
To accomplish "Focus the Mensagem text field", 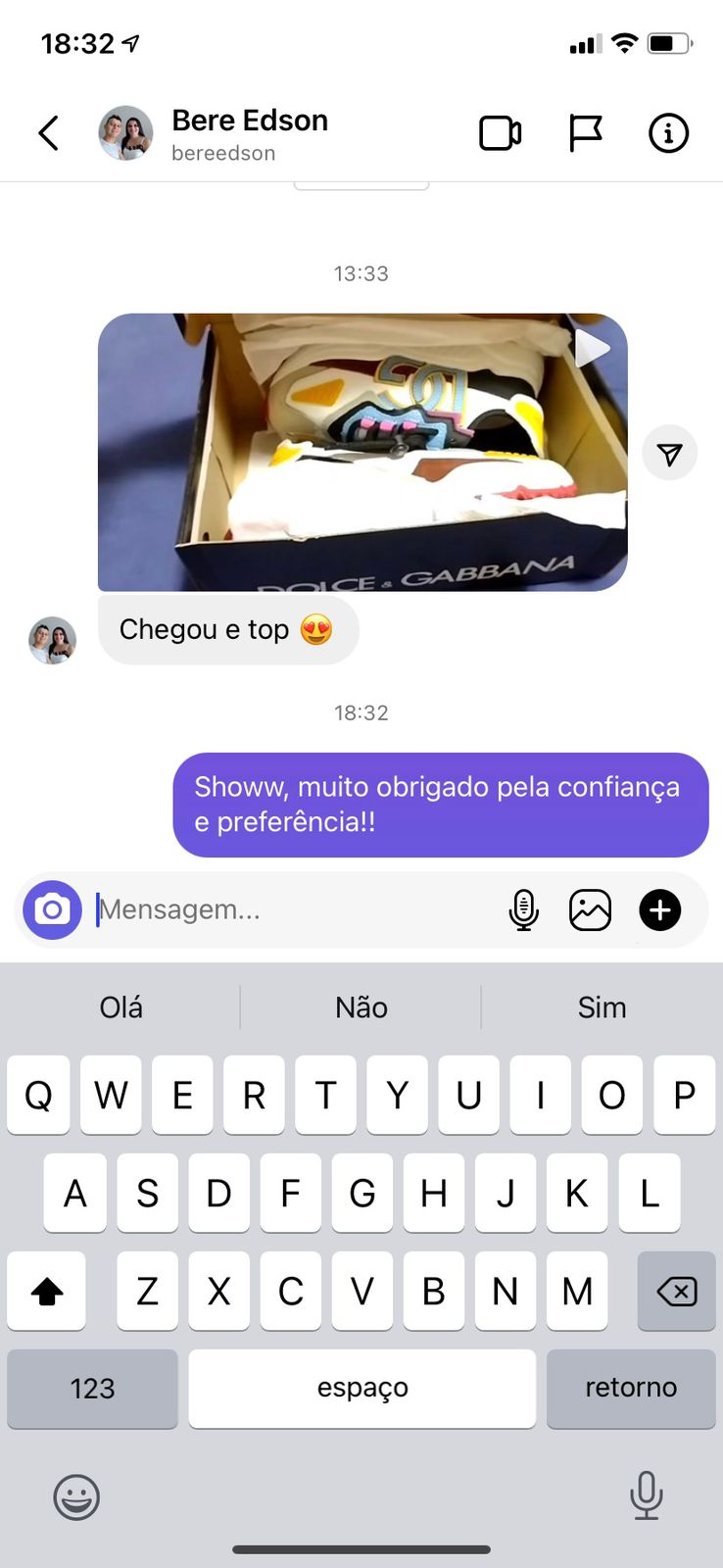I will (294, 910).
